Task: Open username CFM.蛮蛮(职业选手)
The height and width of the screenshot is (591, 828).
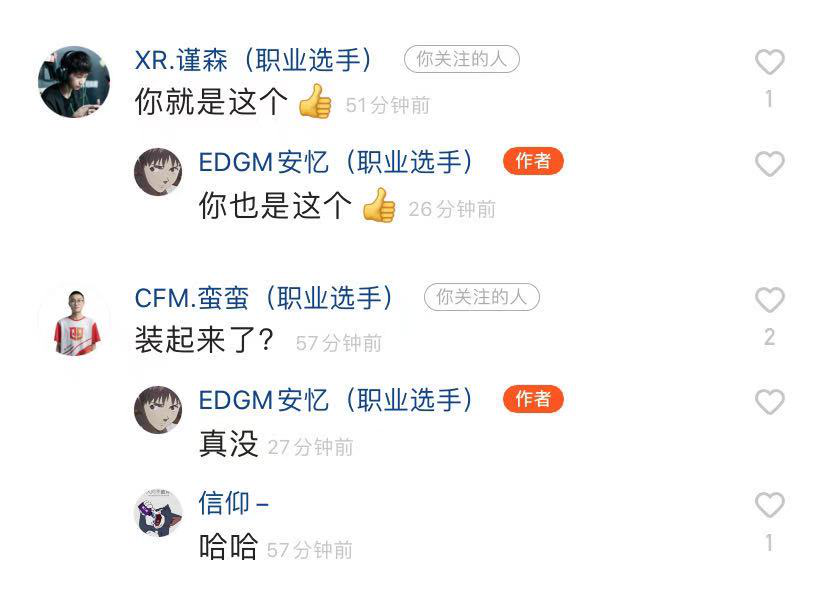Action: pos(265,298)
